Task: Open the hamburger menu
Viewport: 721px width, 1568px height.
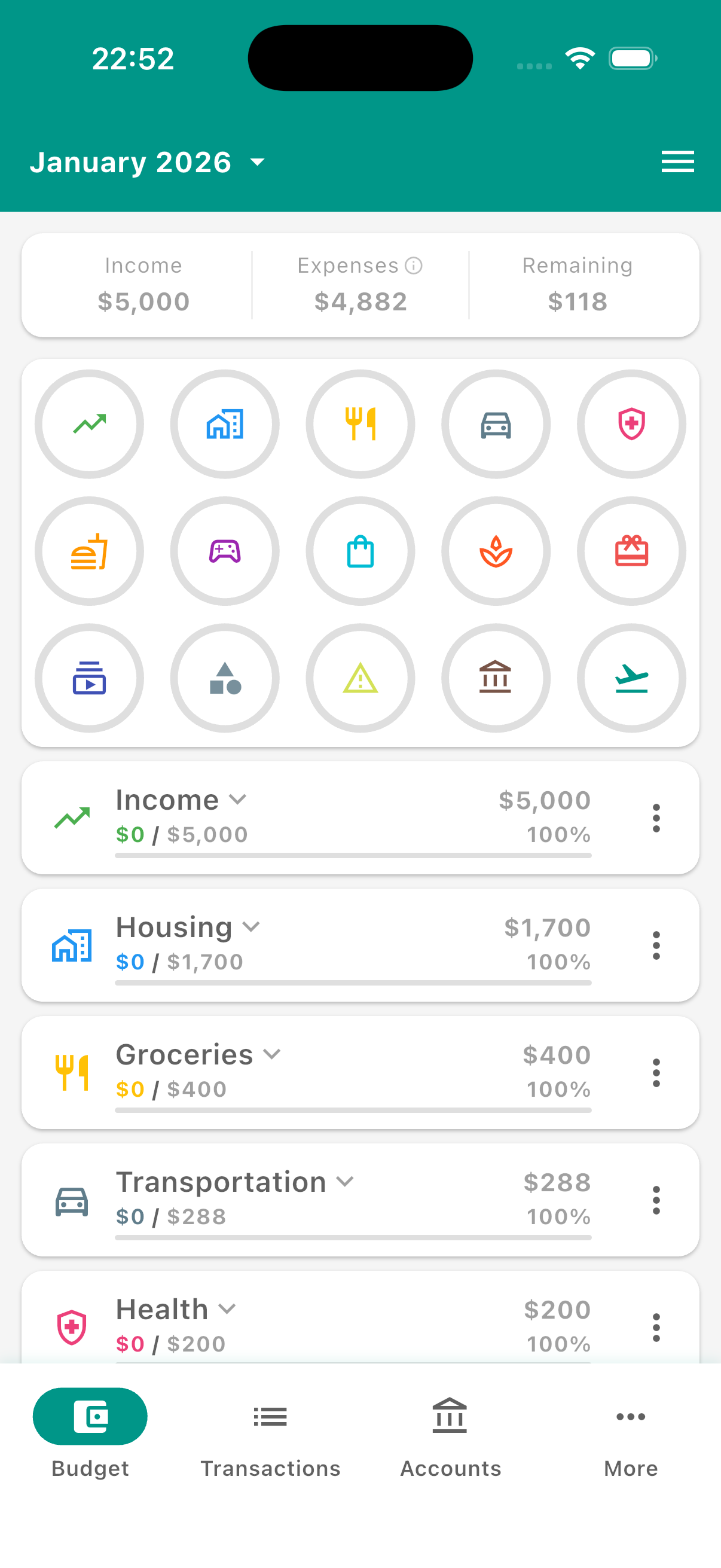Action: click(x=678, y=161)
